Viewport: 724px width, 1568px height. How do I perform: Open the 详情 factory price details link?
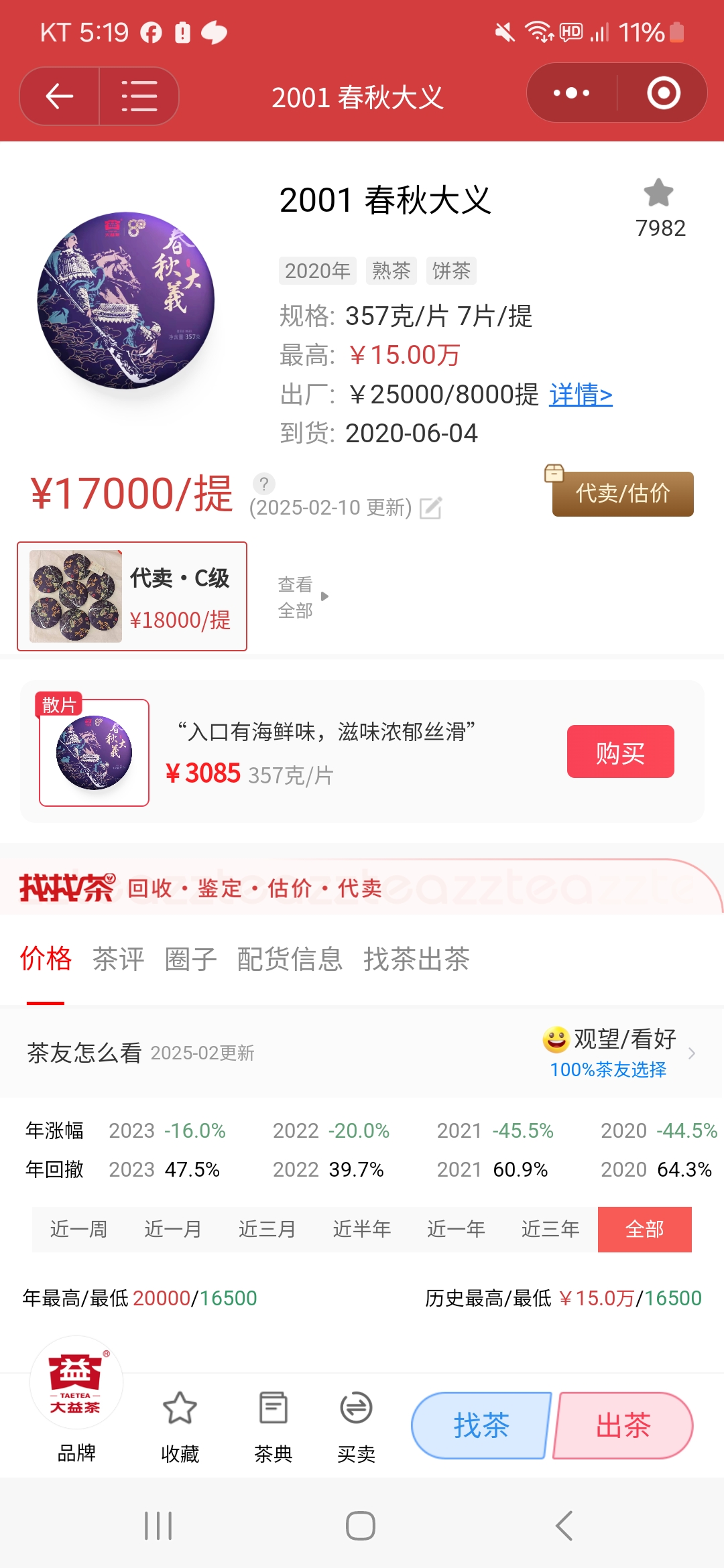(581, 395)
